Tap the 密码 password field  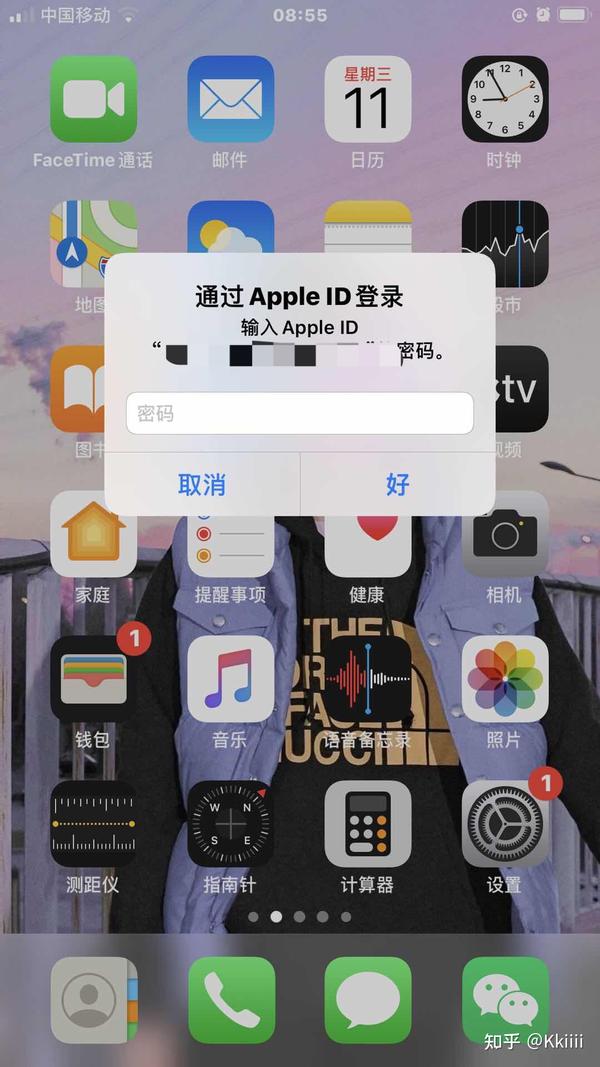tap(300, 413)
